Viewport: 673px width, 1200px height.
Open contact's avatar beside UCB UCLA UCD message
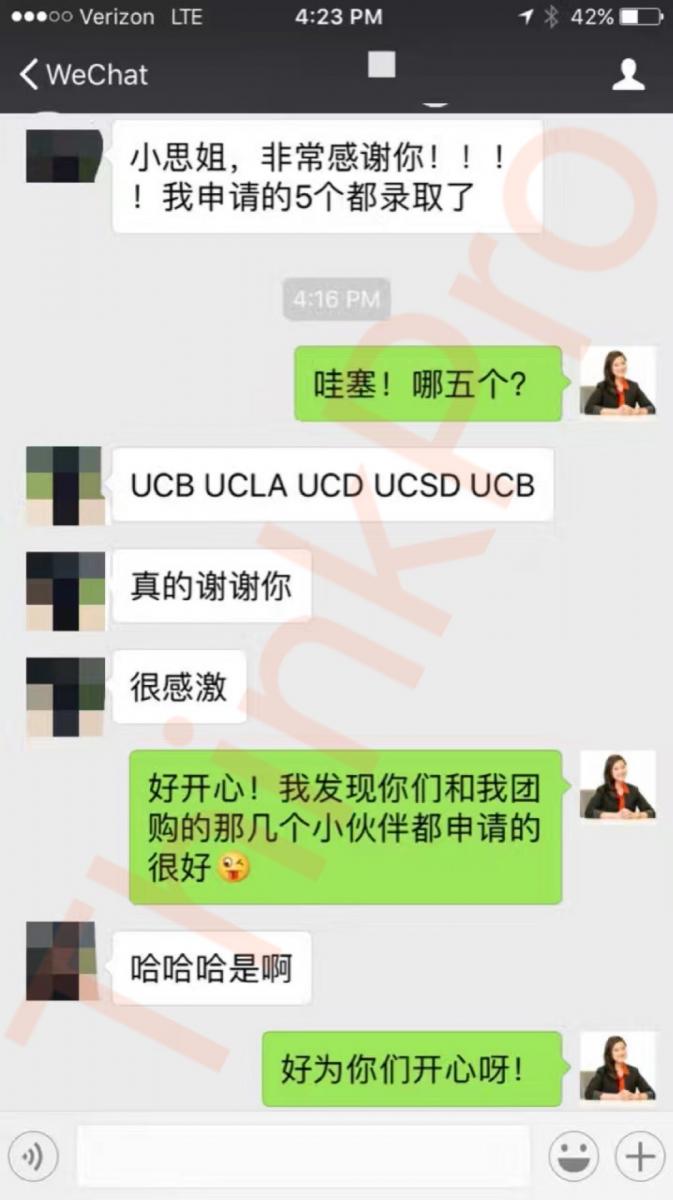65,485
